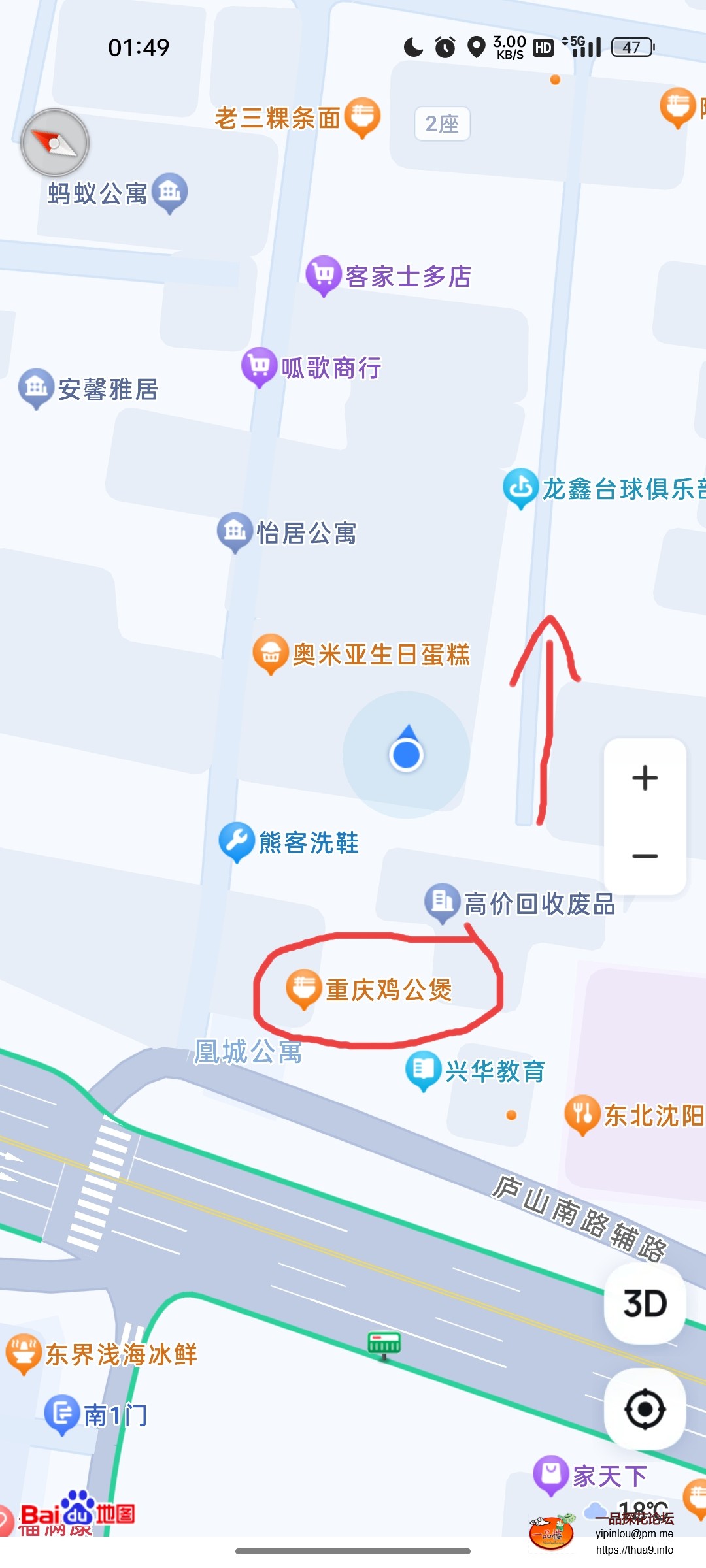The image size is (706, 1568).
Task: Select the 高价回收废品 place marker
Action: click(x=443, y=902)
